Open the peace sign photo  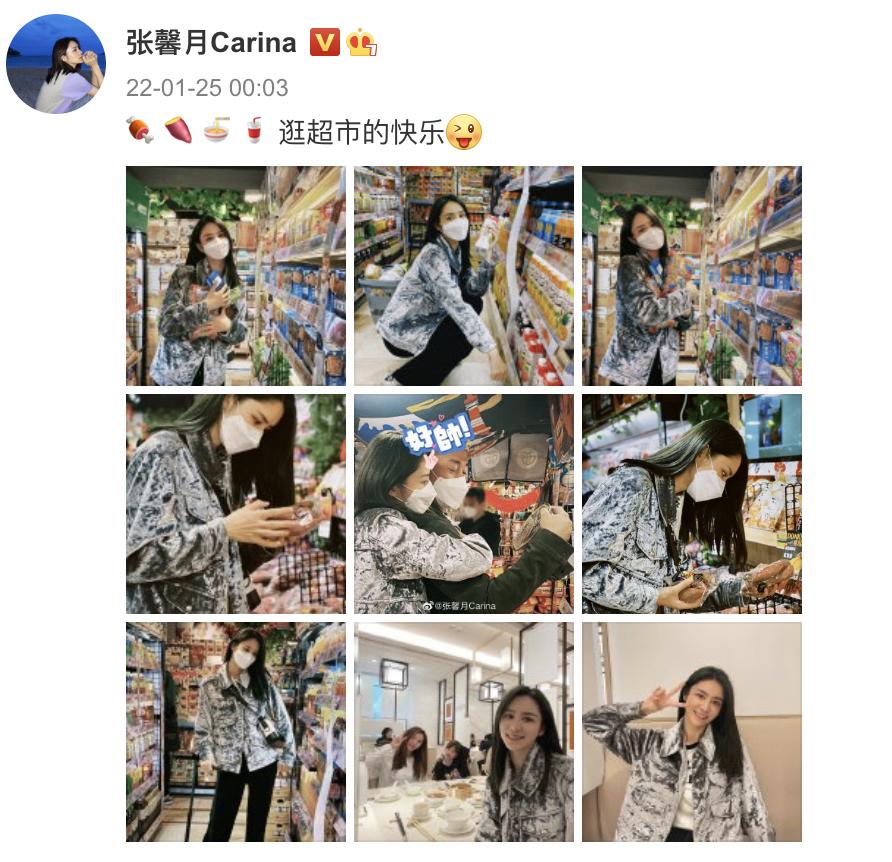tap(691, 732)
